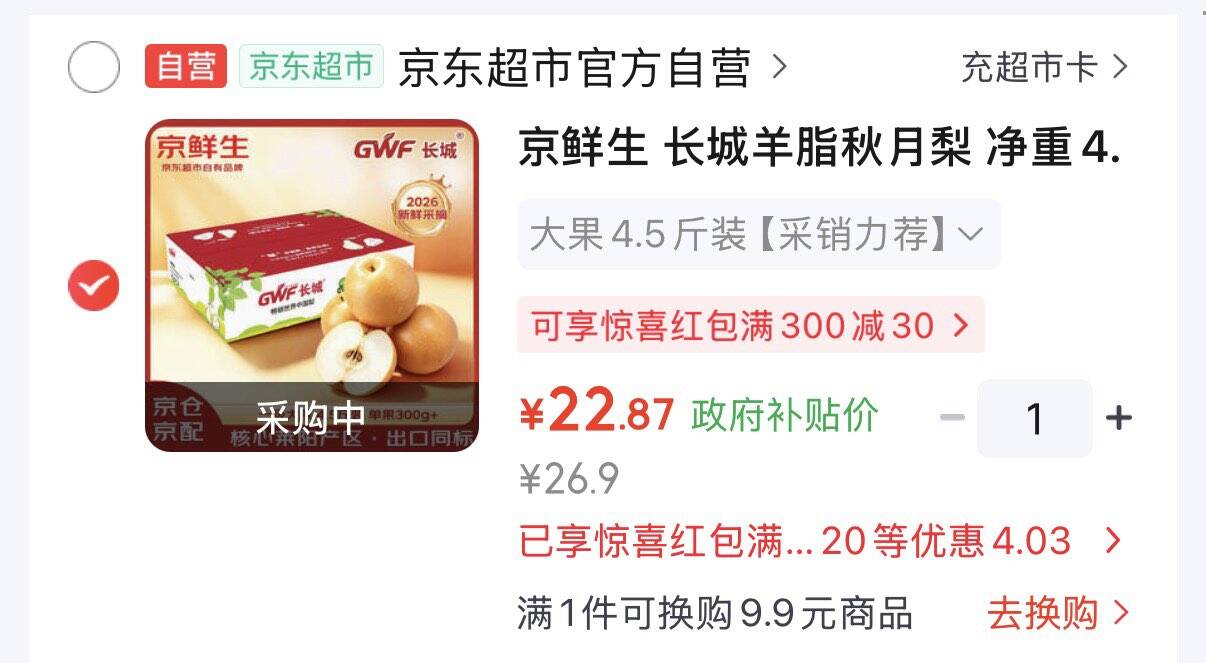
Task: Expand the 大果4.5斤装 spec dropdown
Action: 759,235
